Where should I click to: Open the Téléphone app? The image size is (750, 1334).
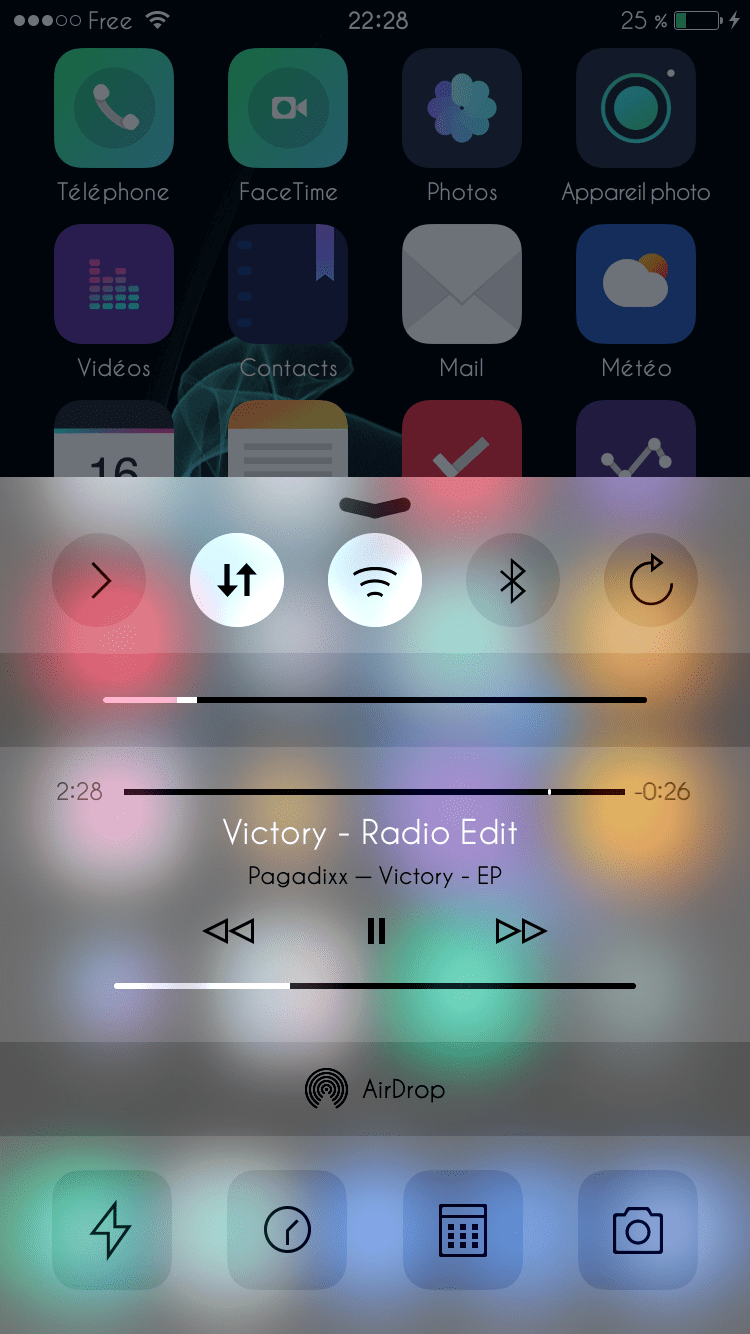[113, 108]
